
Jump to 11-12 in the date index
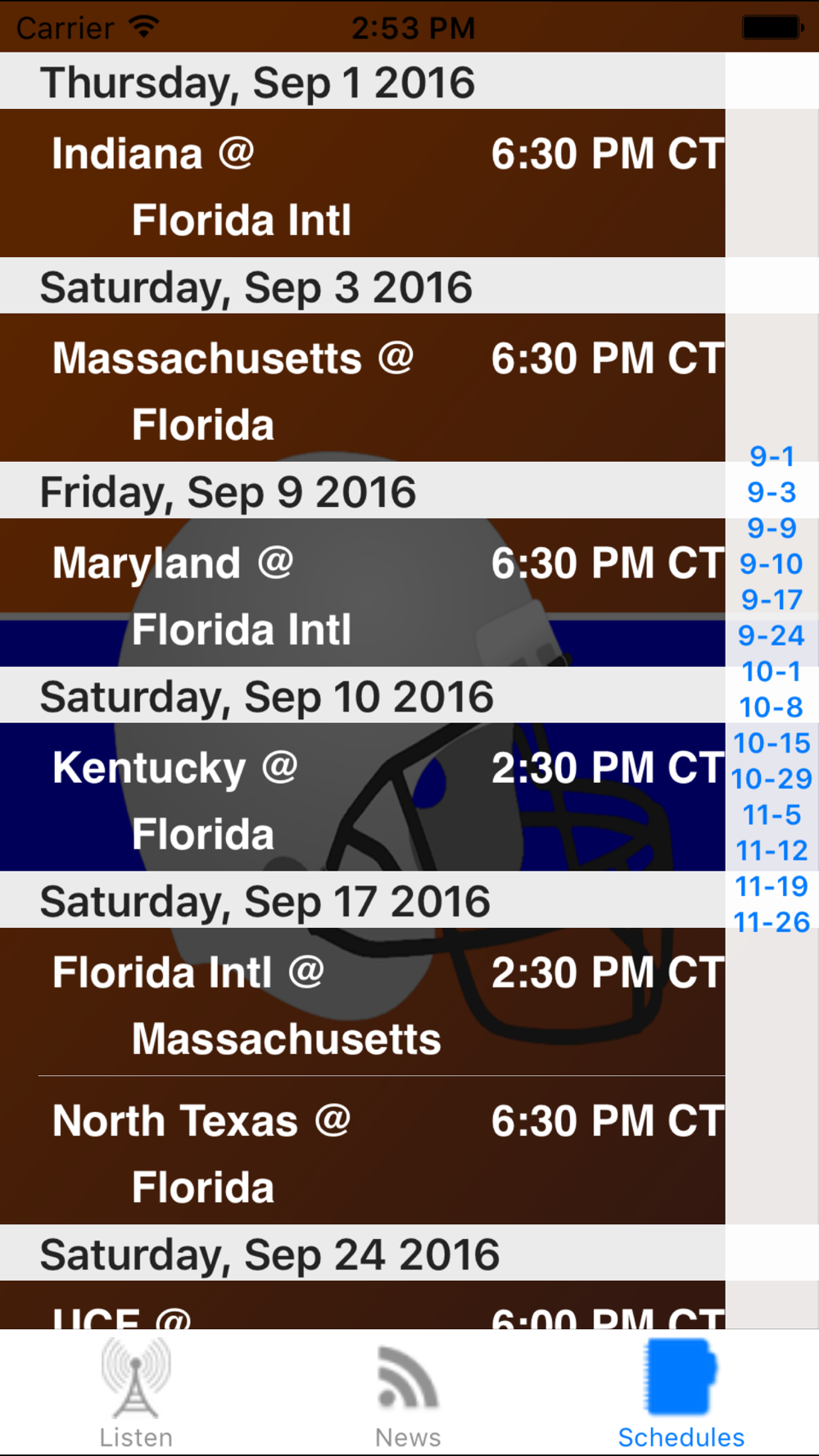(771, 851)
